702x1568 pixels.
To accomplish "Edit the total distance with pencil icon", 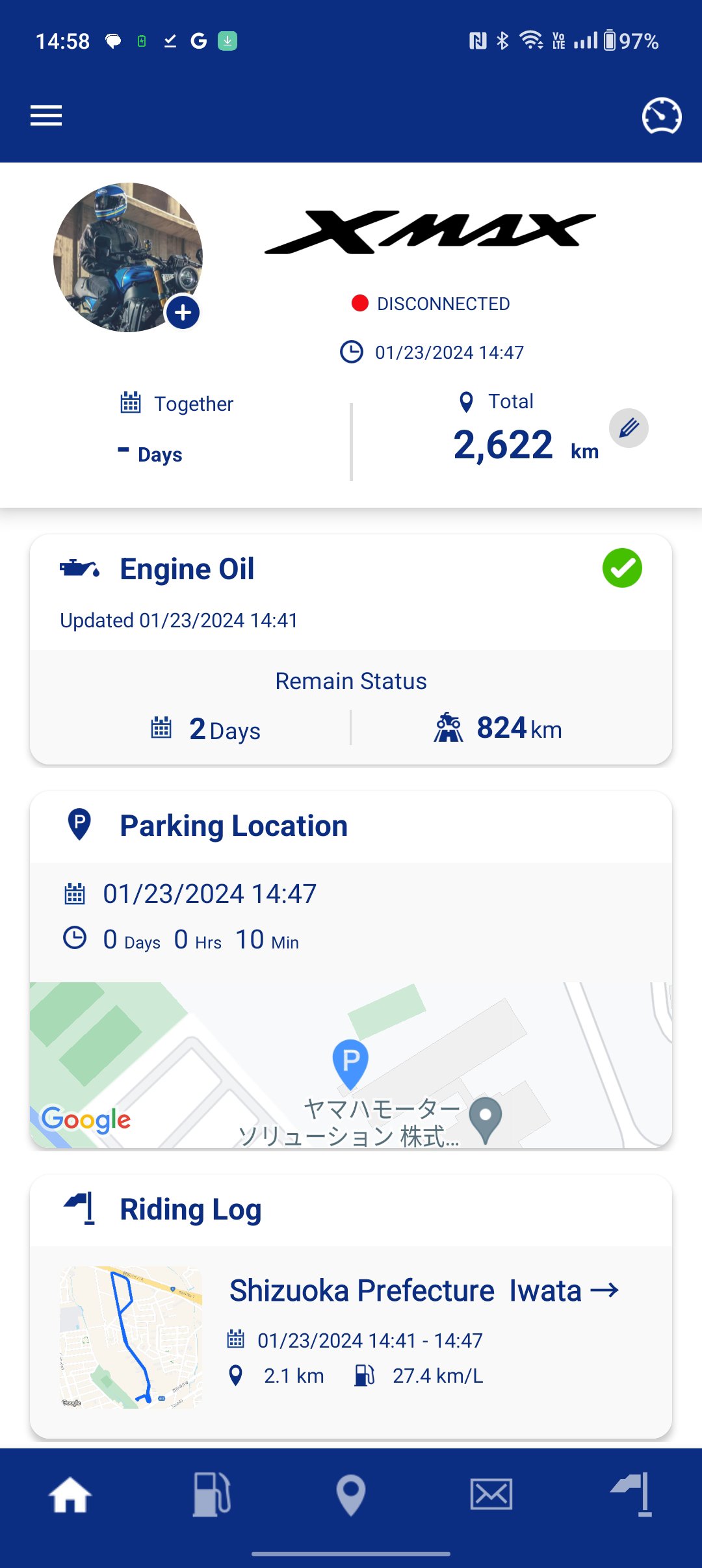I will (629, 428).
